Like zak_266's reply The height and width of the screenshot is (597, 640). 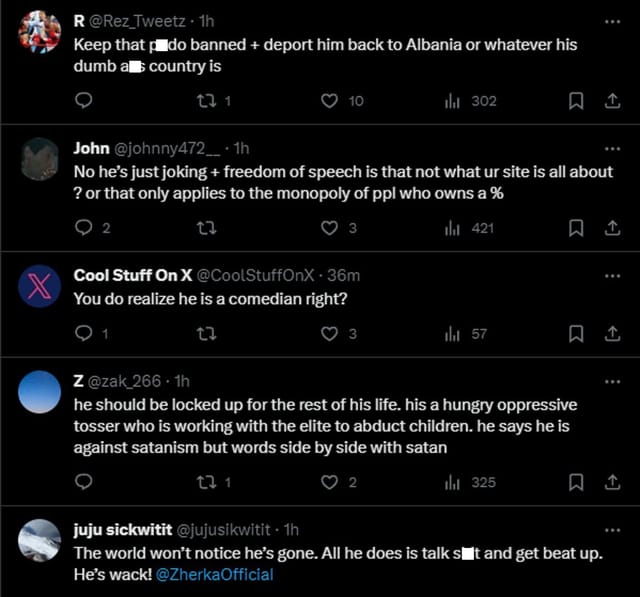[x=330, y=482]
